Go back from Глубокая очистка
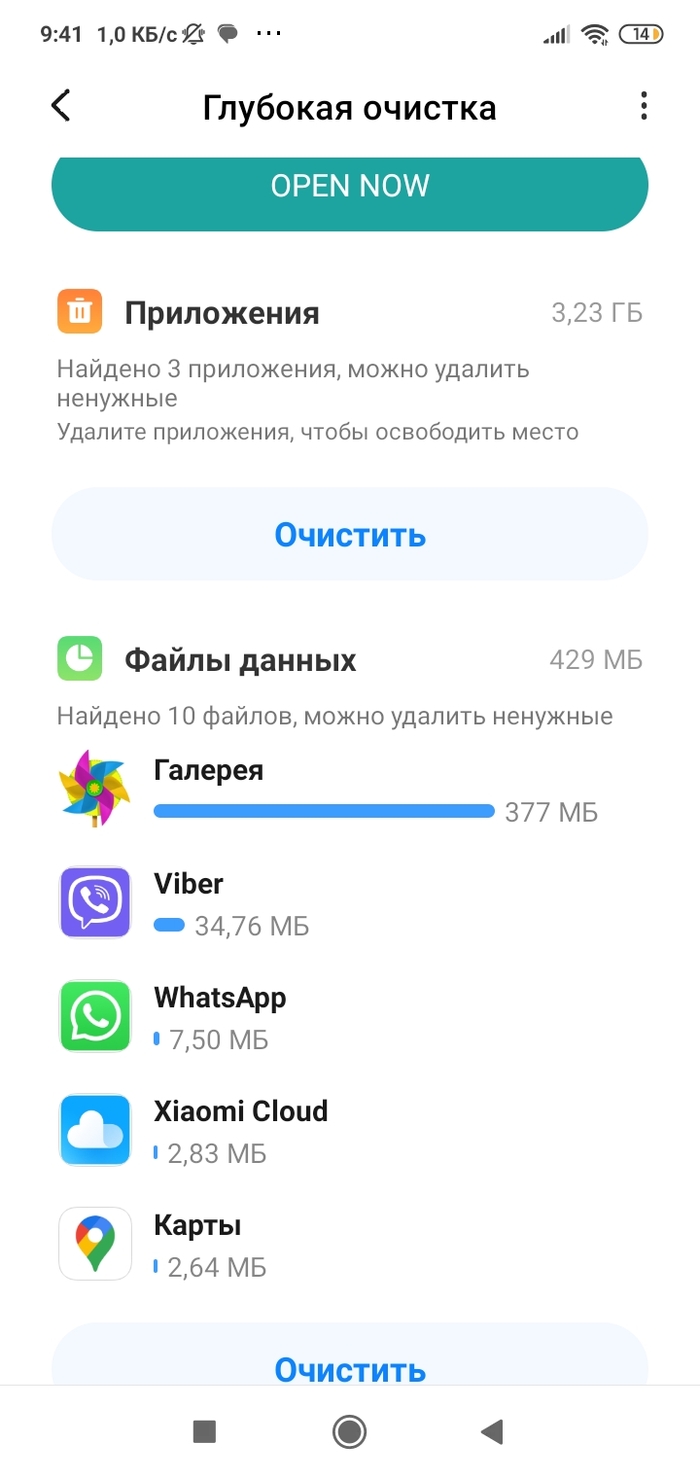The image size is (700, 1478). (x=62, y=106)
